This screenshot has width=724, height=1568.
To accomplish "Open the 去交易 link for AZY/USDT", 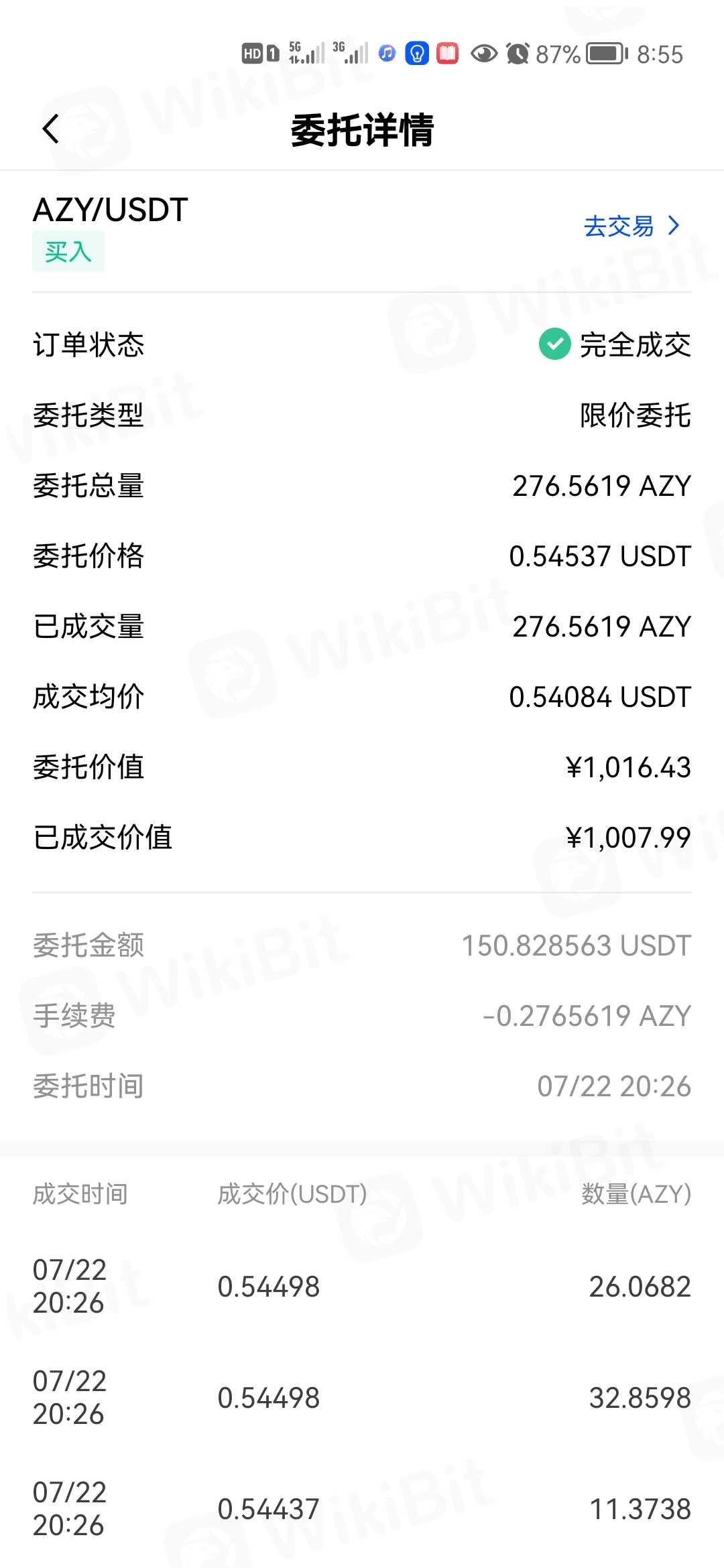I will pos(630,226).
